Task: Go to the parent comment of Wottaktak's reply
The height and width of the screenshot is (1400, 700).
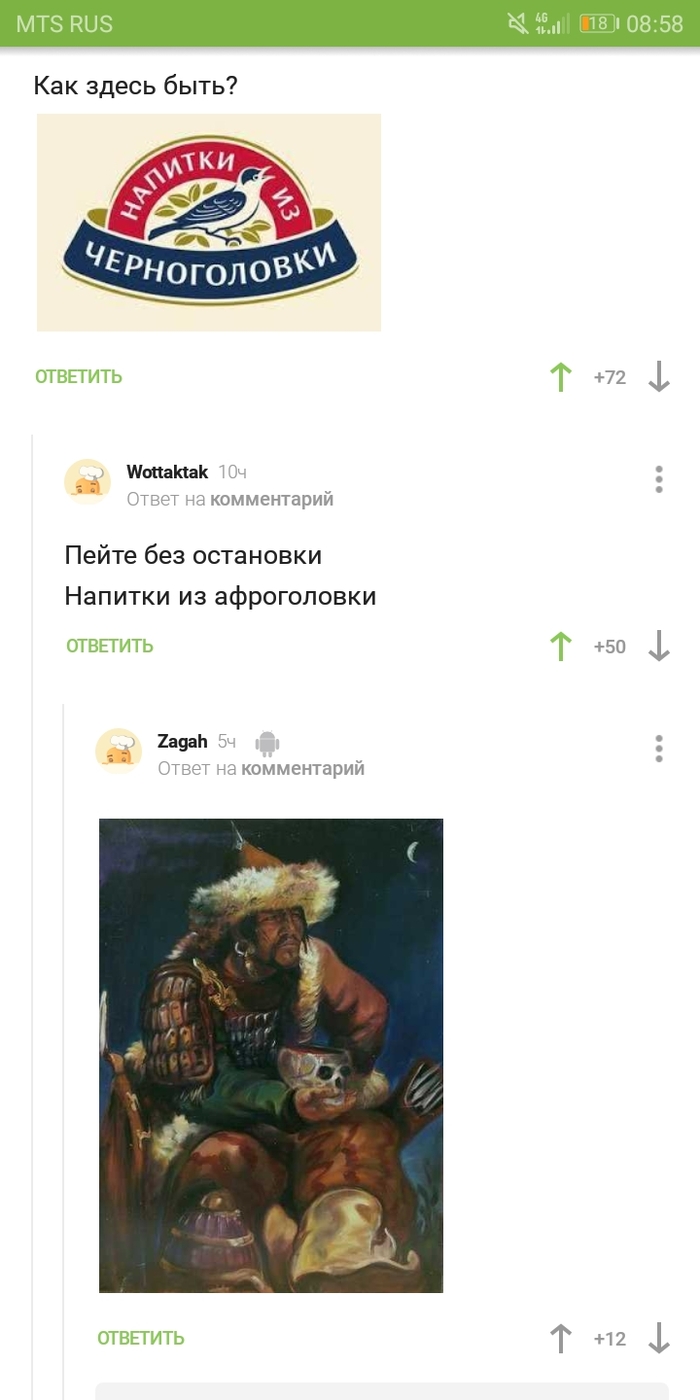Action: [x=271, y=499]
